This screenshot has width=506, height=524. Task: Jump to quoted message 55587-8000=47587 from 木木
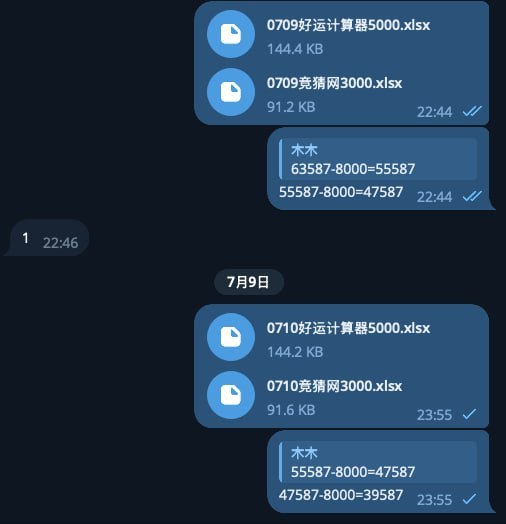click(x=378, y=463)
